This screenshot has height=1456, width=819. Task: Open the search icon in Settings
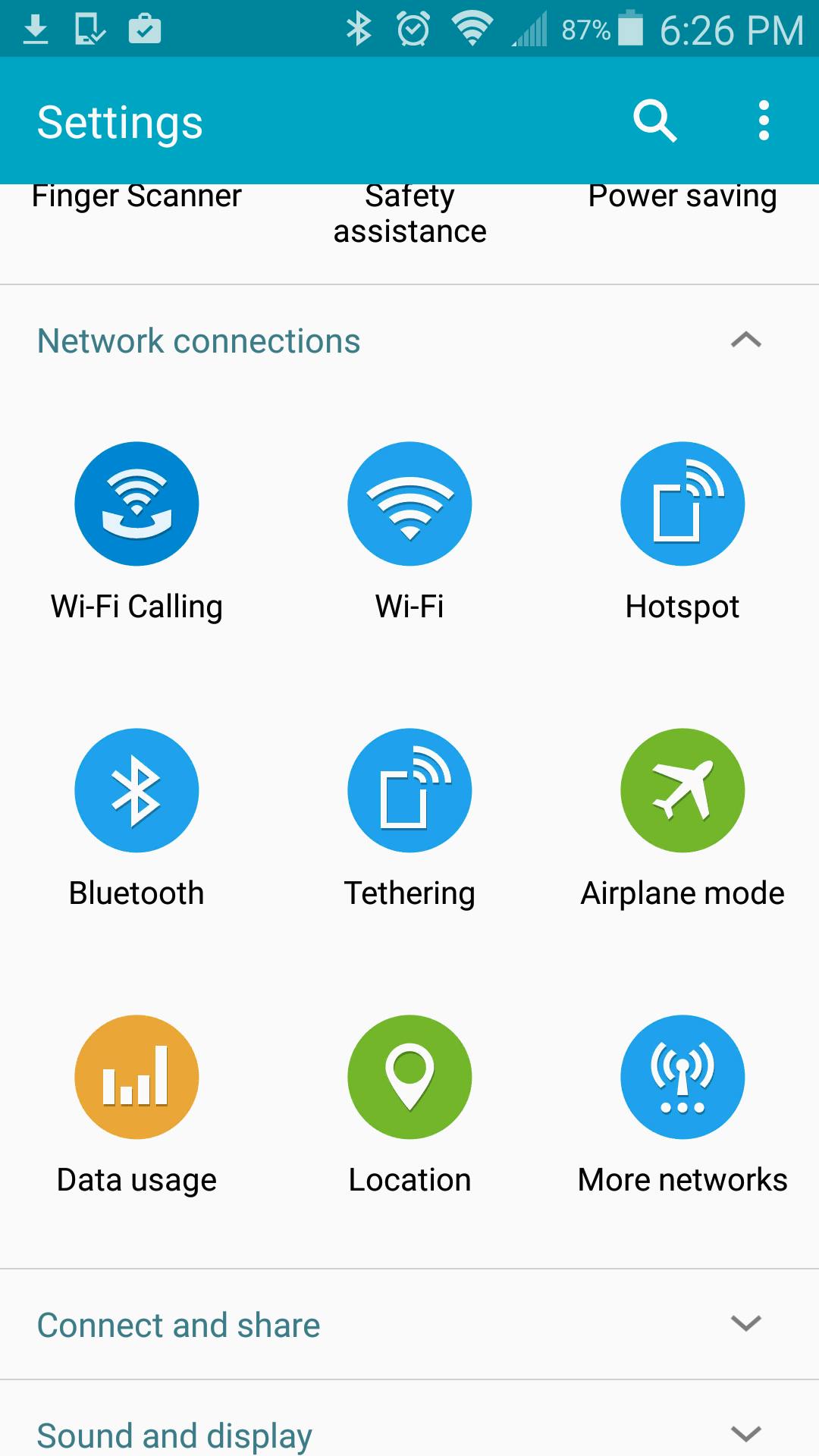pos(654,121)
